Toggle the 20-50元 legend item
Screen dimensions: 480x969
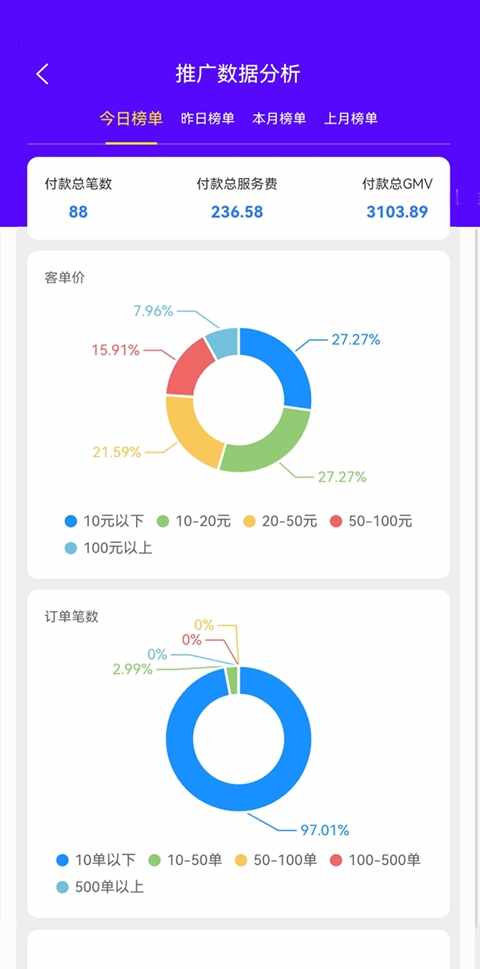tap(280, 521)
